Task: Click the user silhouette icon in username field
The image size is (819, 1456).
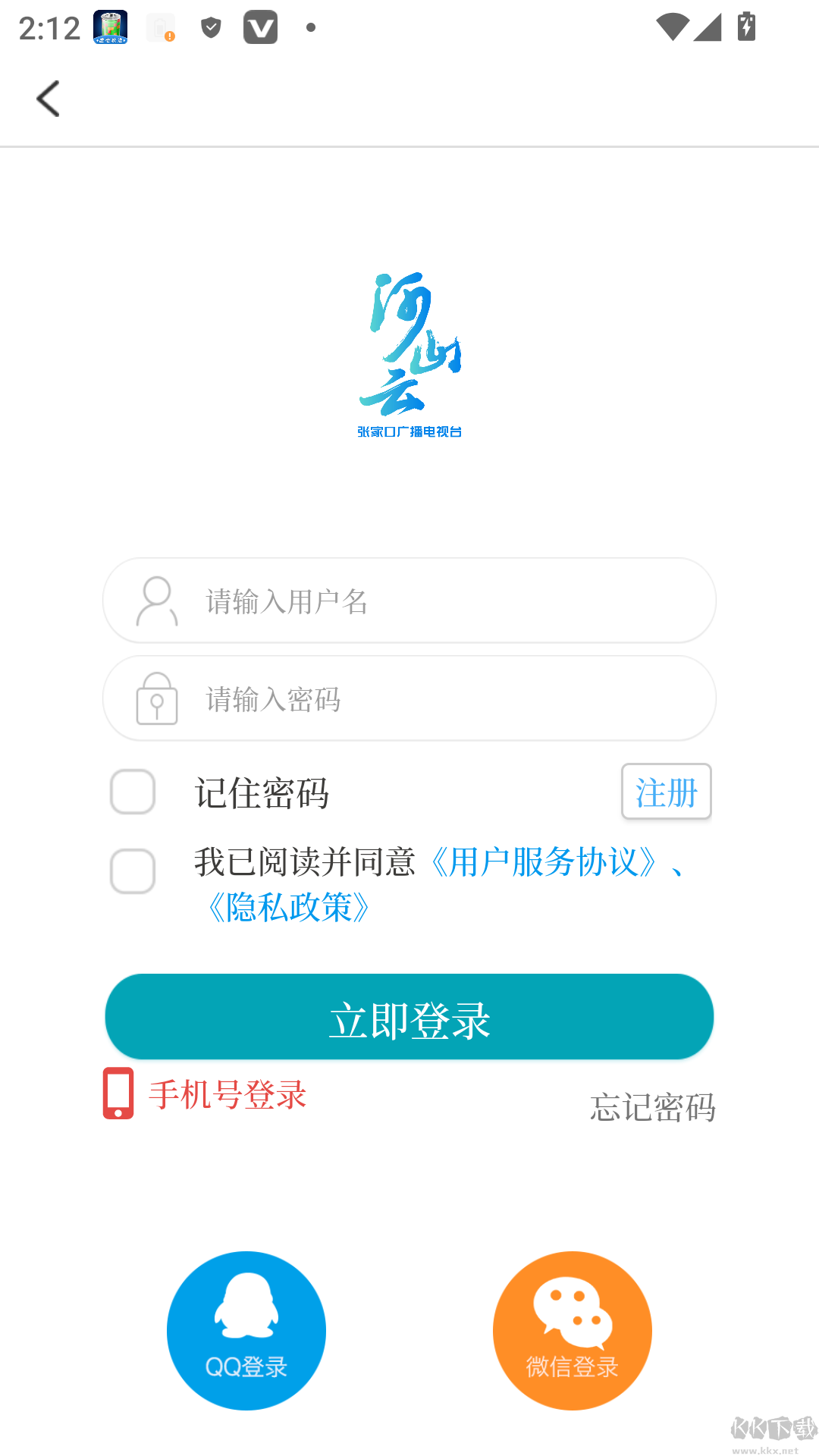Action: pos(155,601)
